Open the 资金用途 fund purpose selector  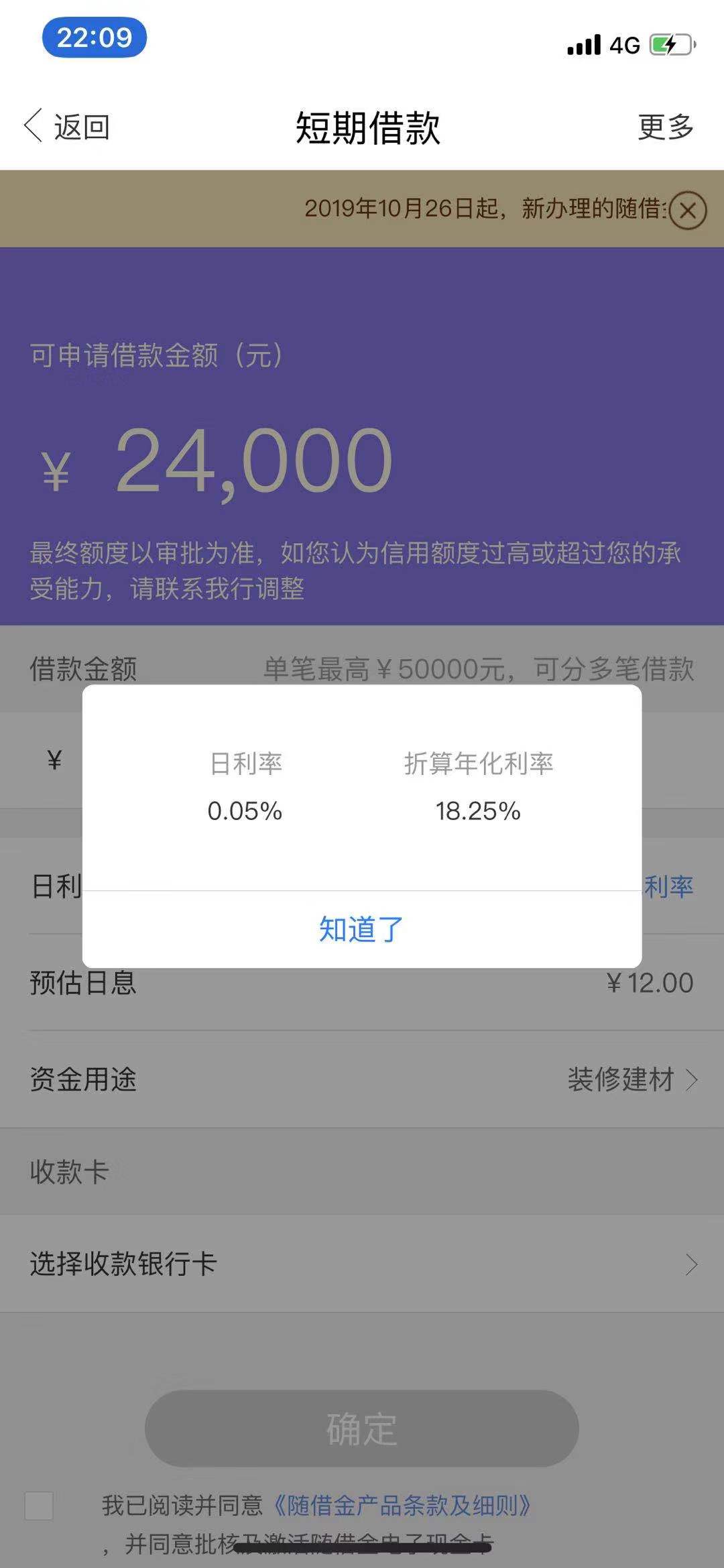click(362, 1079)
